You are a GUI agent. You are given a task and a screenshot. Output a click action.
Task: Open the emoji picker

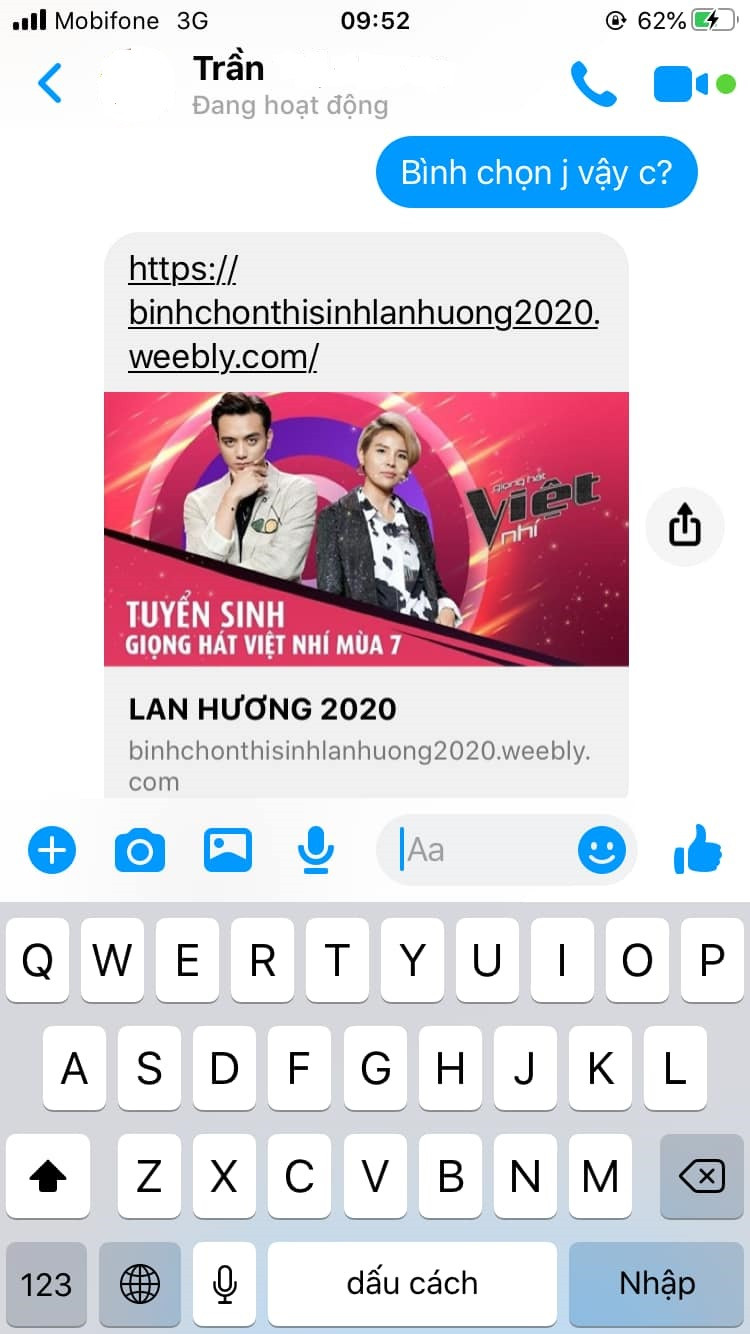tap(602, 851)
